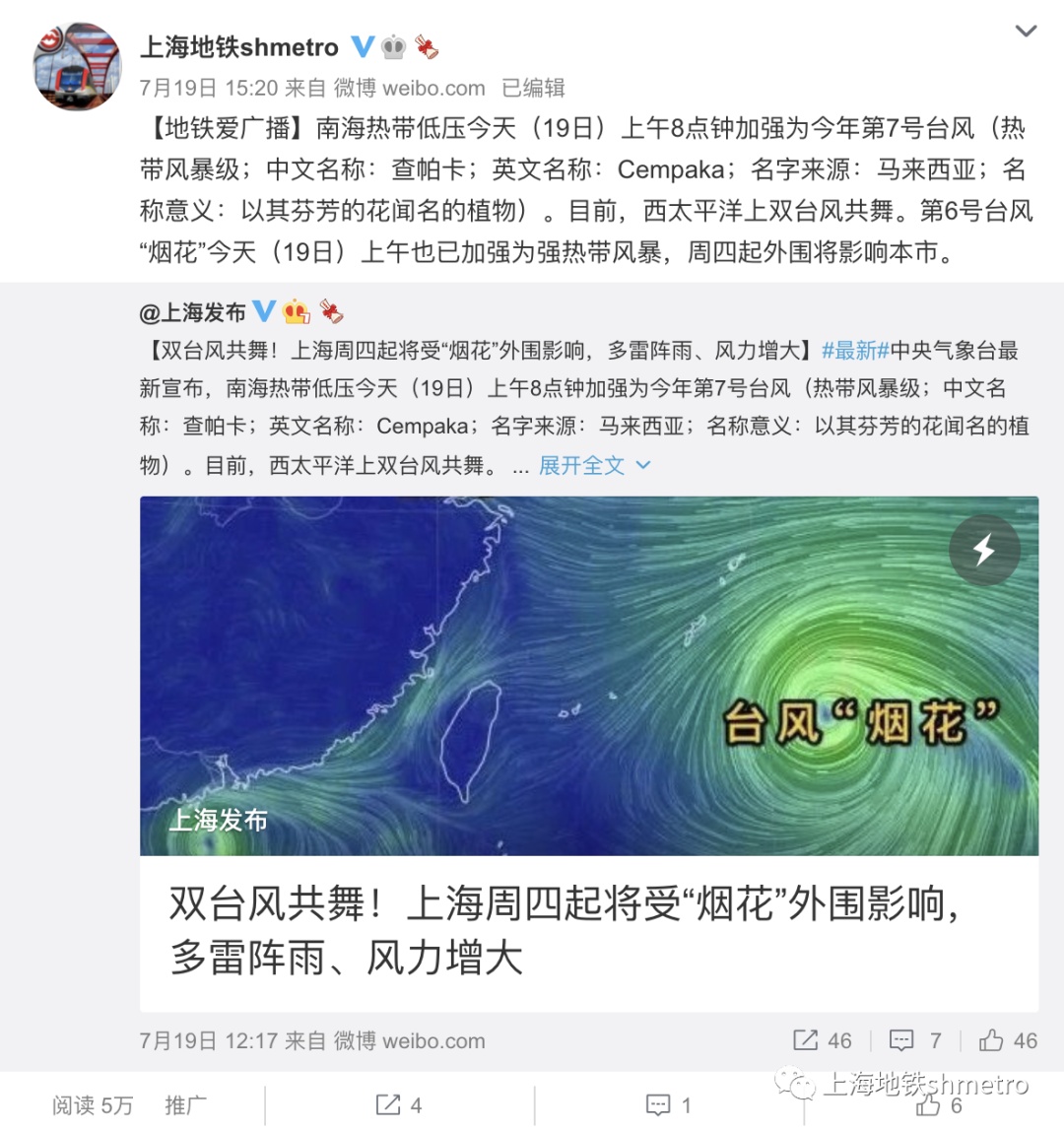Like the shmetro post with 6 likes
The height and width of the screenshot is (1131, 1064).
(939, 1105)
